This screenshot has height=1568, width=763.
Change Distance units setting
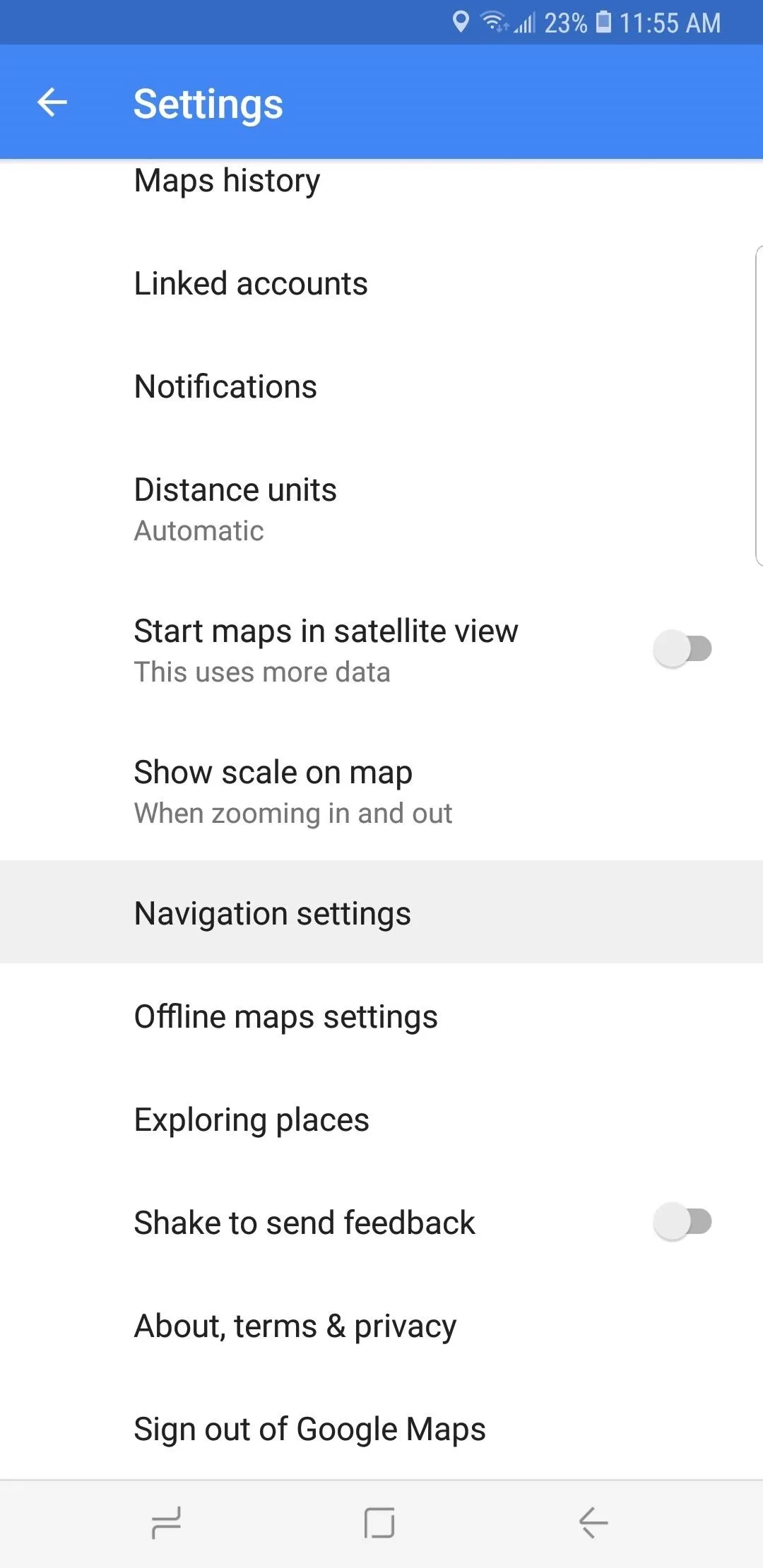tap(381, 509)
